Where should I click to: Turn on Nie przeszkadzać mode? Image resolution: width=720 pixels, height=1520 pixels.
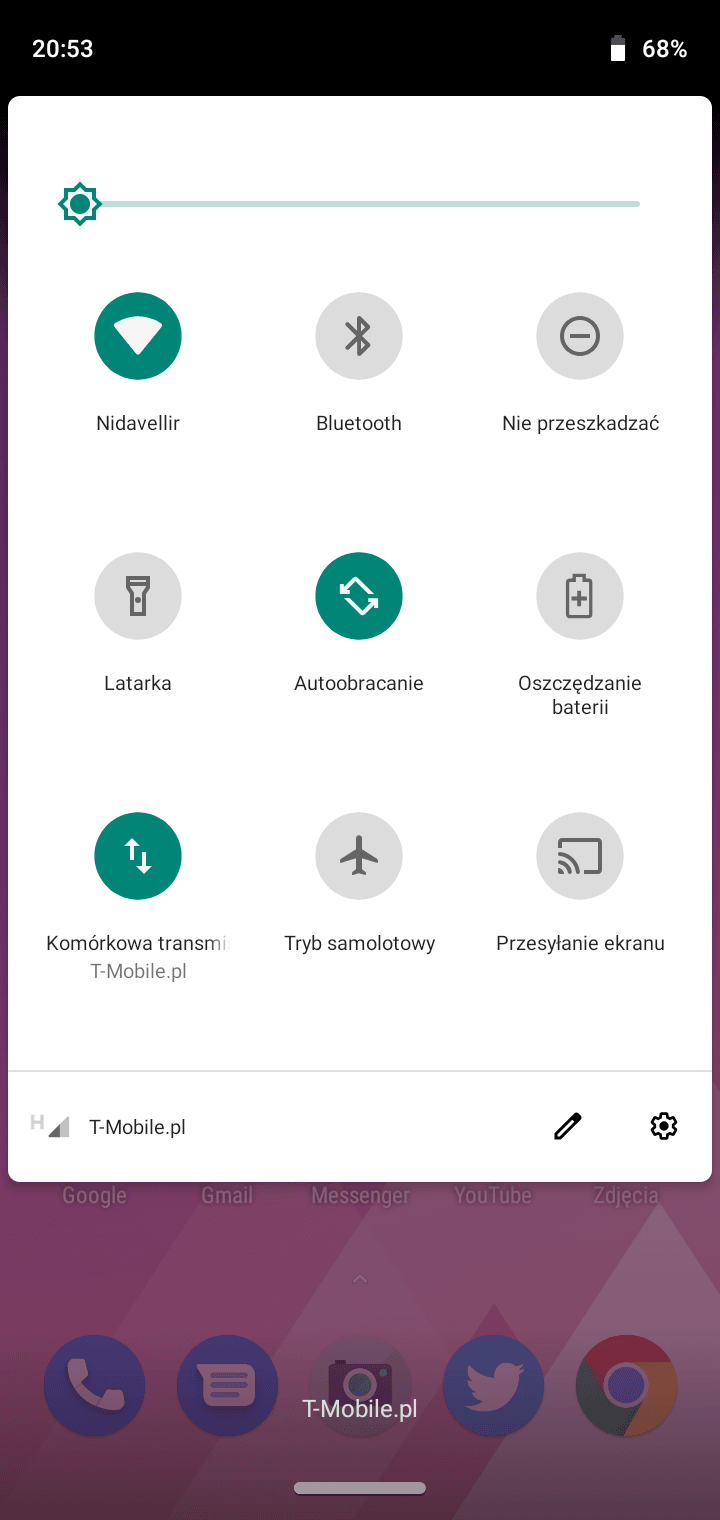(580, 336)
